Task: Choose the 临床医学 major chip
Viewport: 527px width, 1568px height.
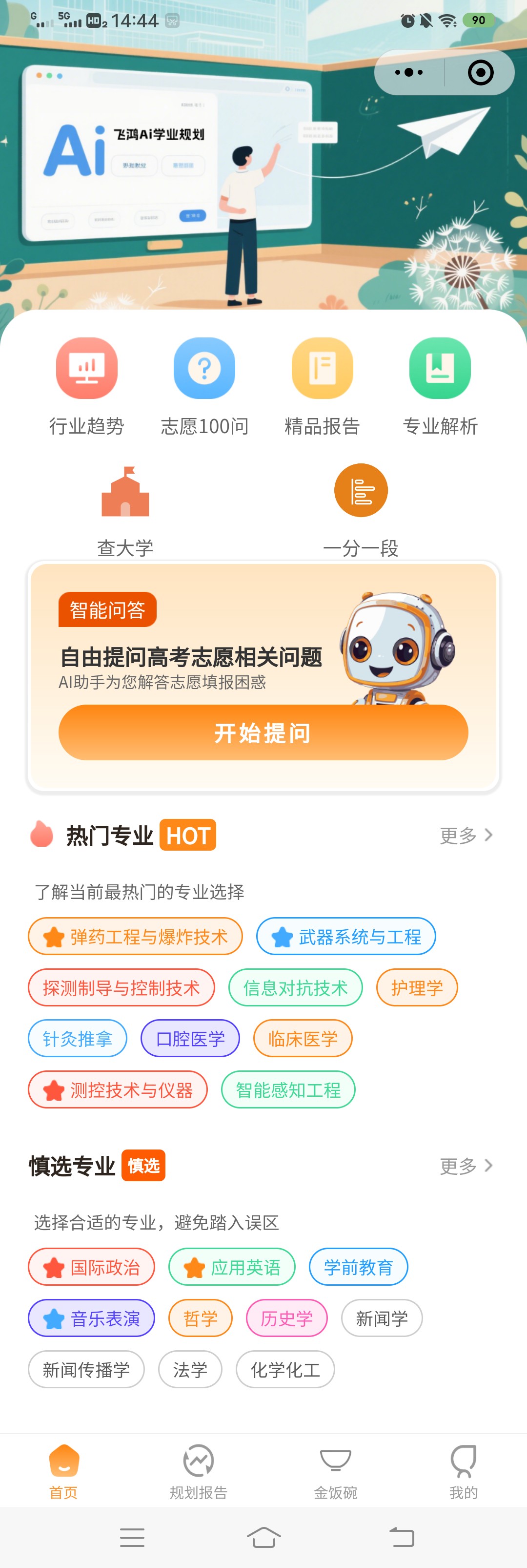Action: point(303,1039)
